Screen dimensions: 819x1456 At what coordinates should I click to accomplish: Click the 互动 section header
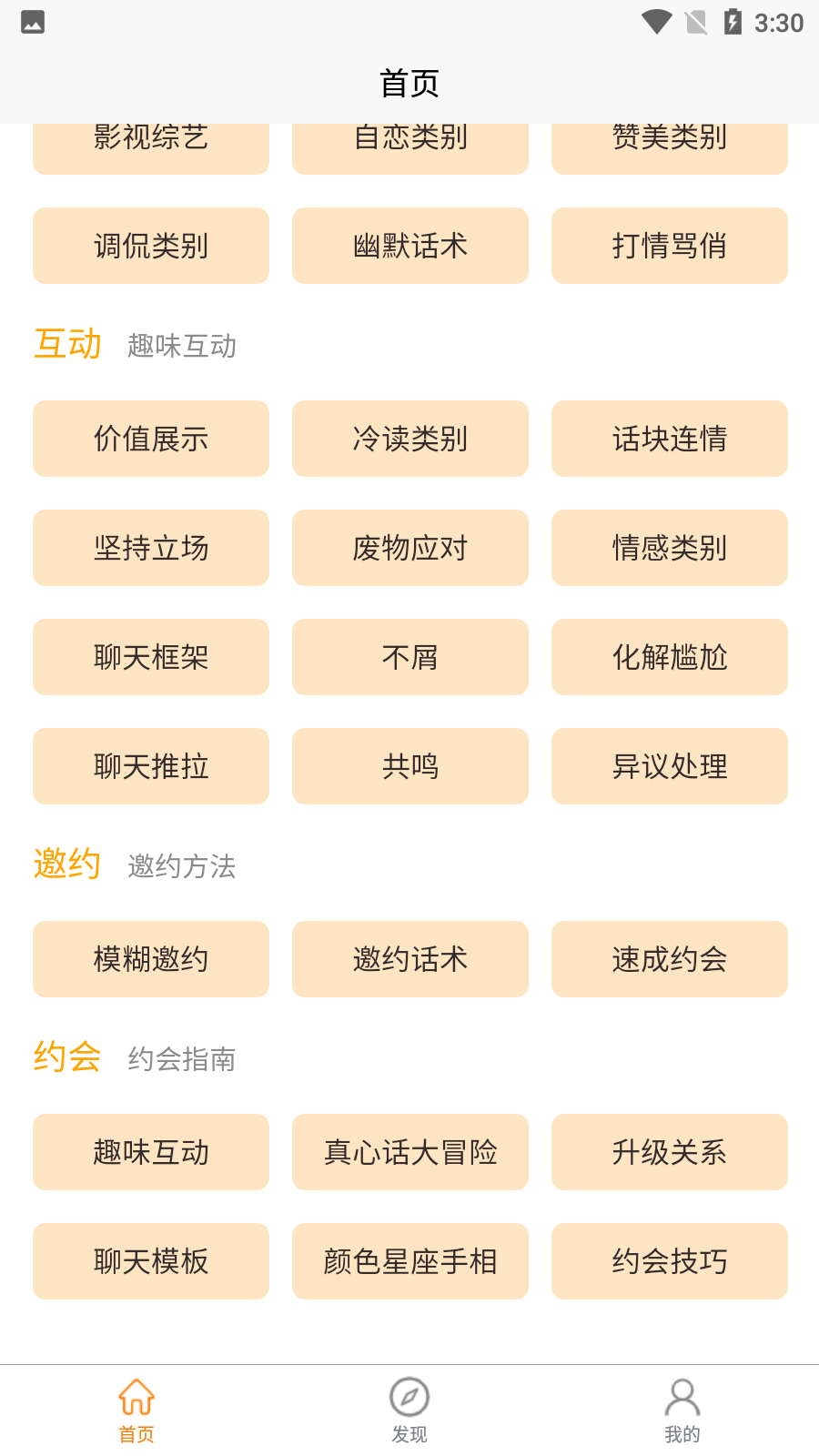tap(67, 344)
